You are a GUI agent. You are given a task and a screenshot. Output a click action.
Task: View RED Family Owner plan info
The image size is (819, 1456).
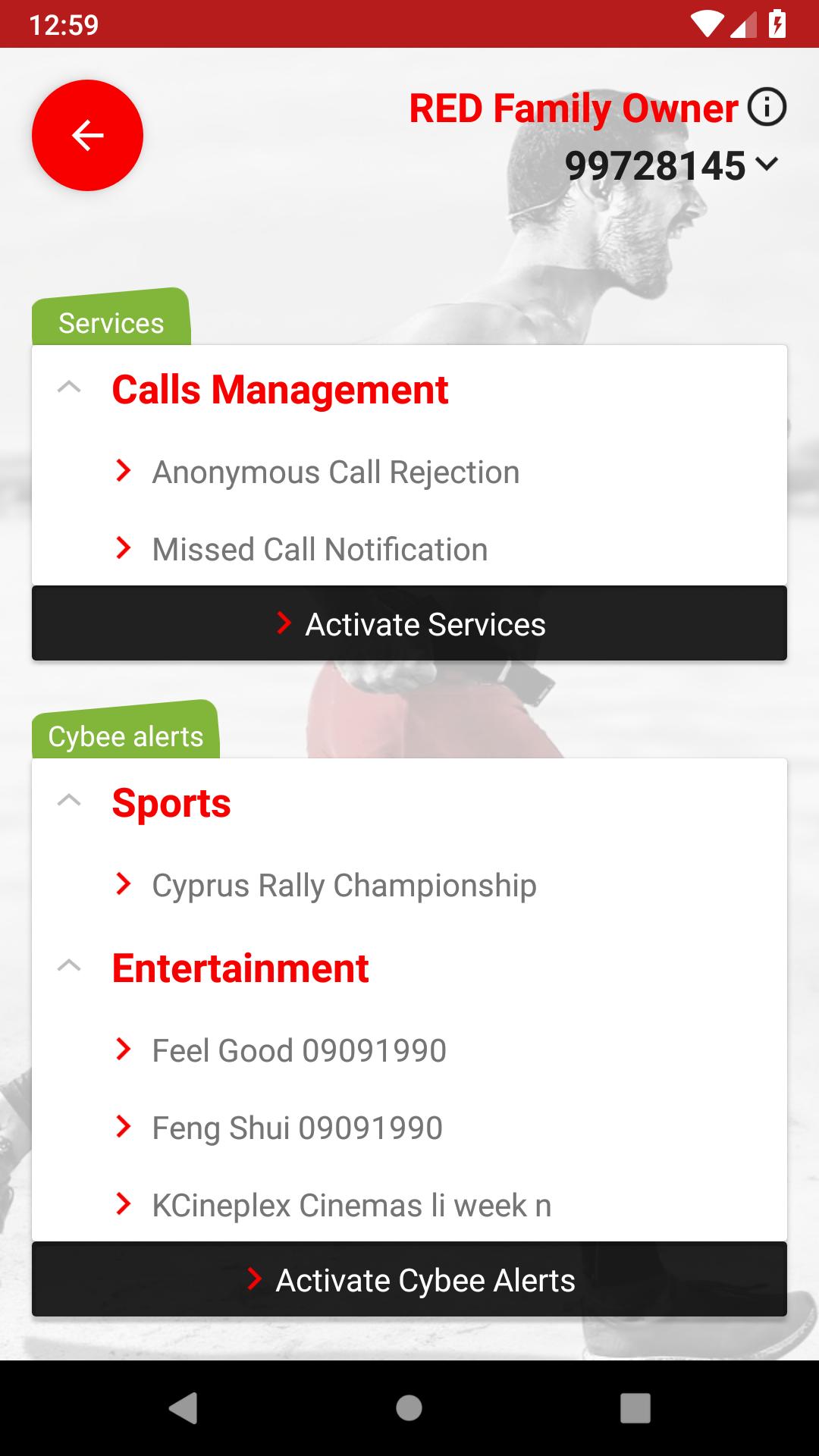tap(767, 107)
